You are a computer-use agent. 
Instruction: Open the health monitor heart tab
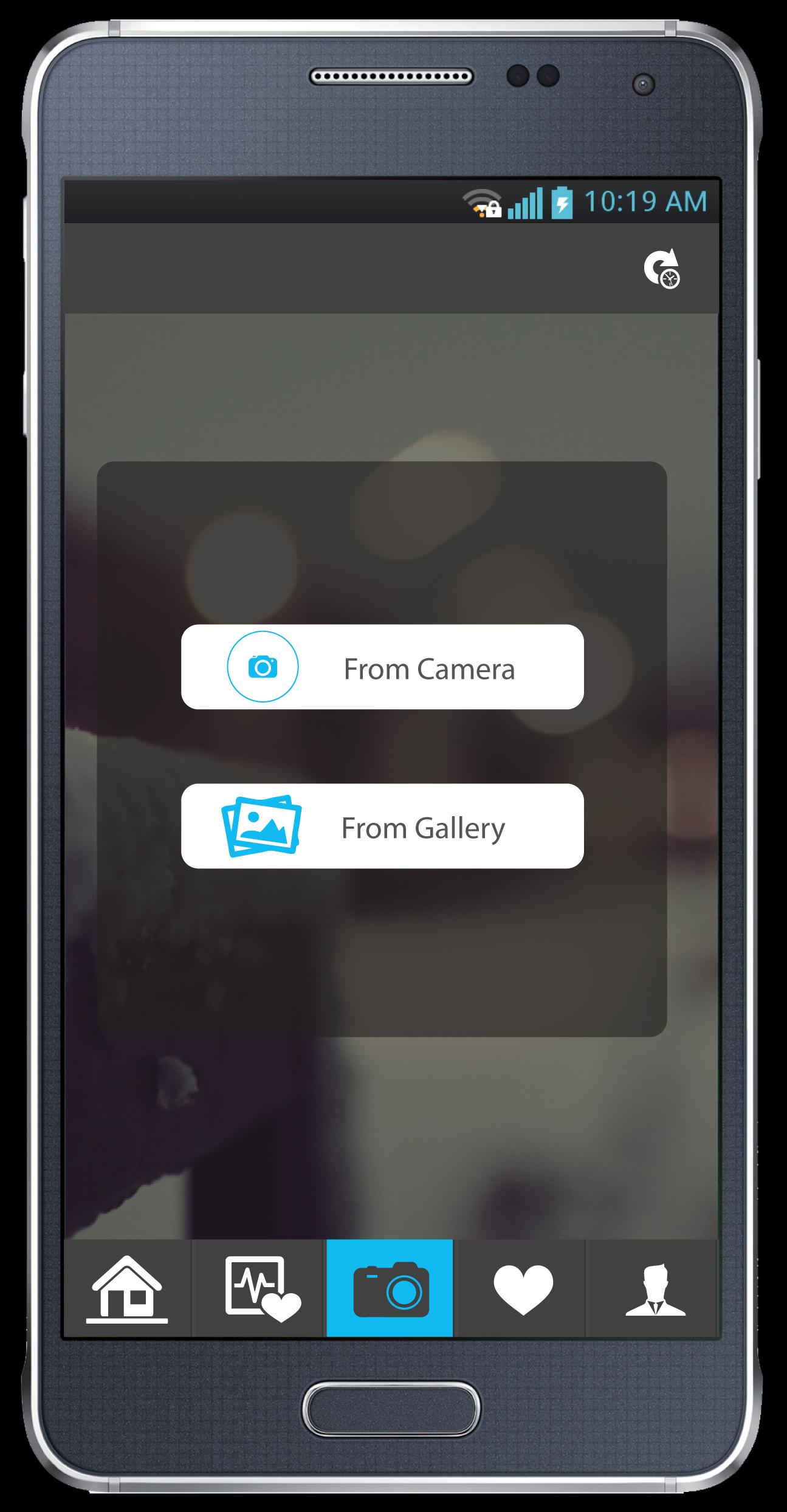pyautogui.click(x=259, y=1289)
